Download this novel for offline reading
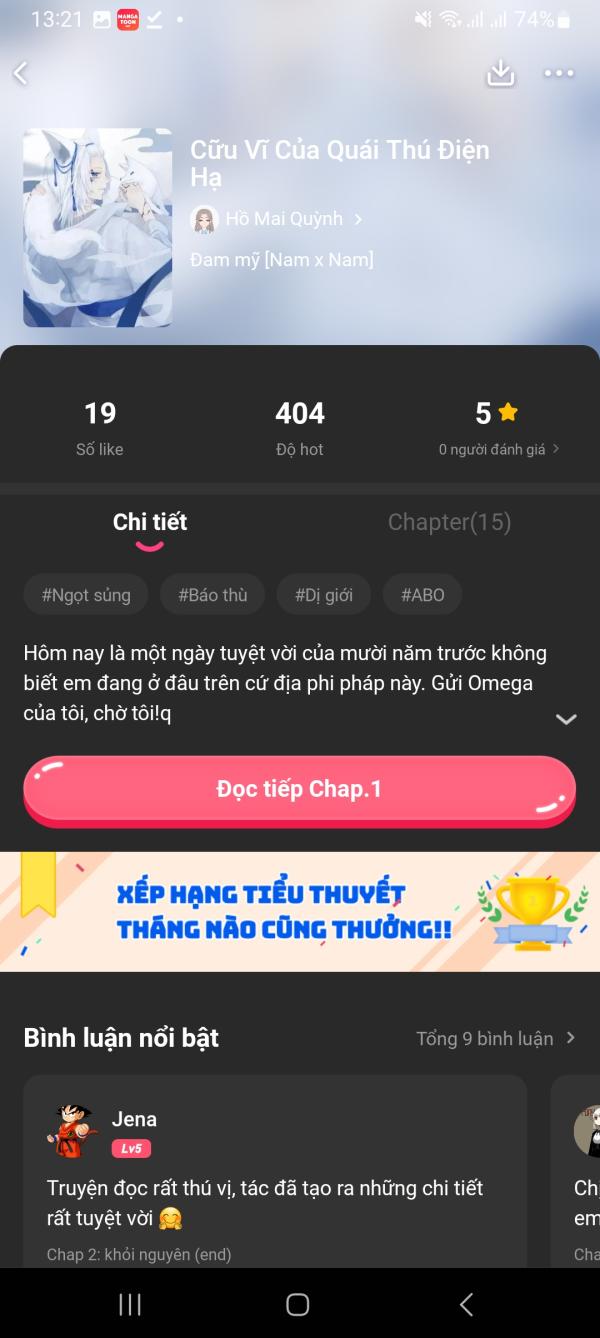The height and width of the screenshot is (1338, 600). pyautogui.click(x=500, y=73)
